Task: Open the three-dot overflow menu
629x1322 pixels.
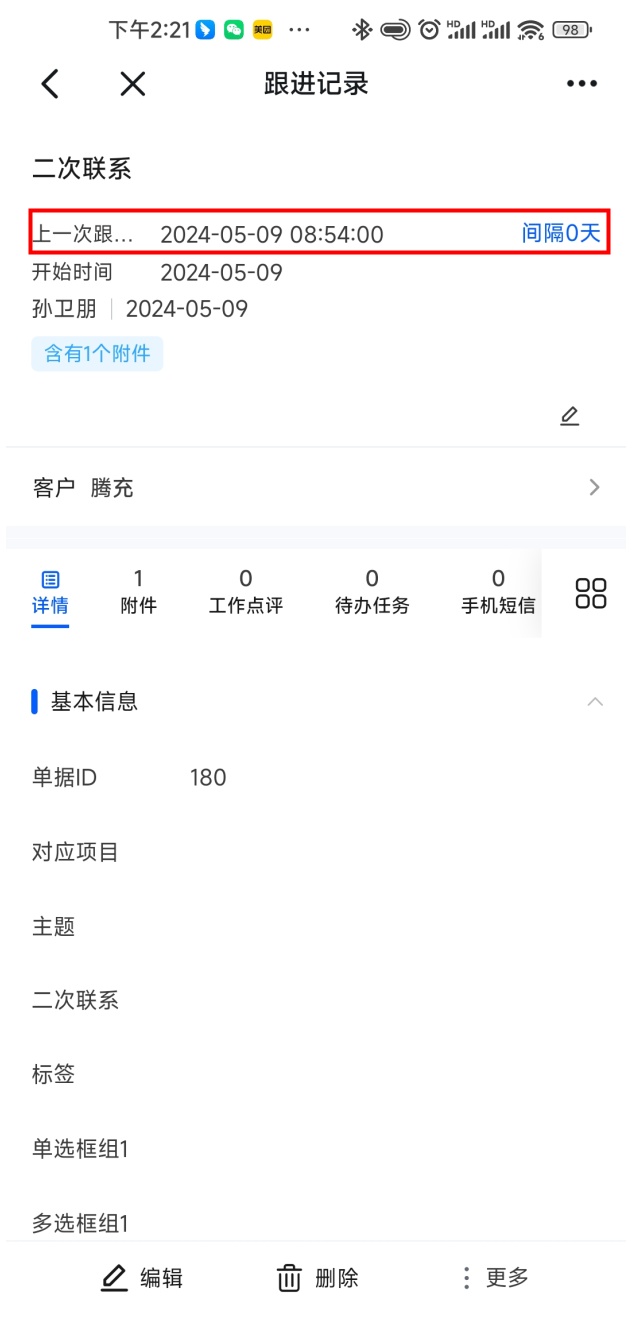Action: point(581,84)
